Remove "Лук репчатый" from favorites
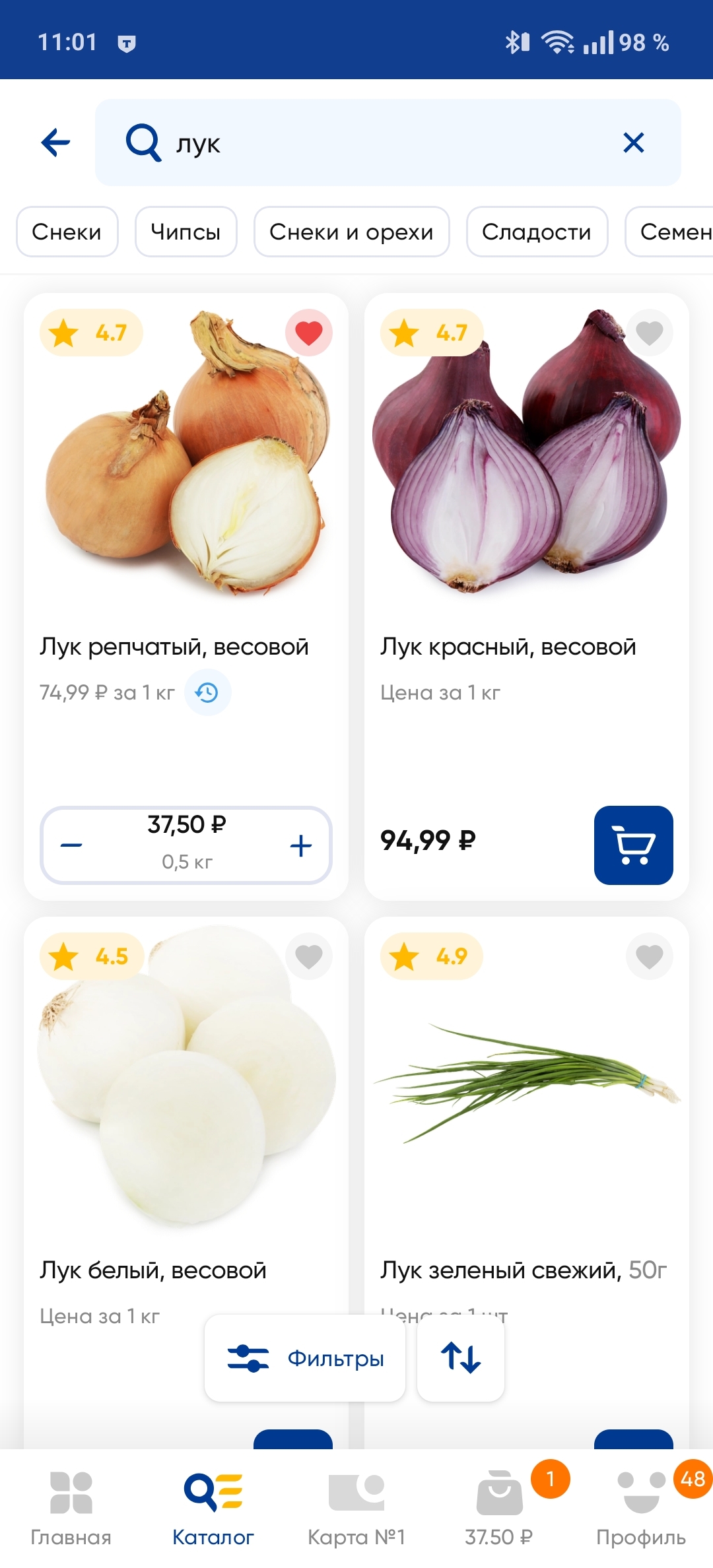The height and width of the screenshot is (1568, 713). (x=308, y=333)
